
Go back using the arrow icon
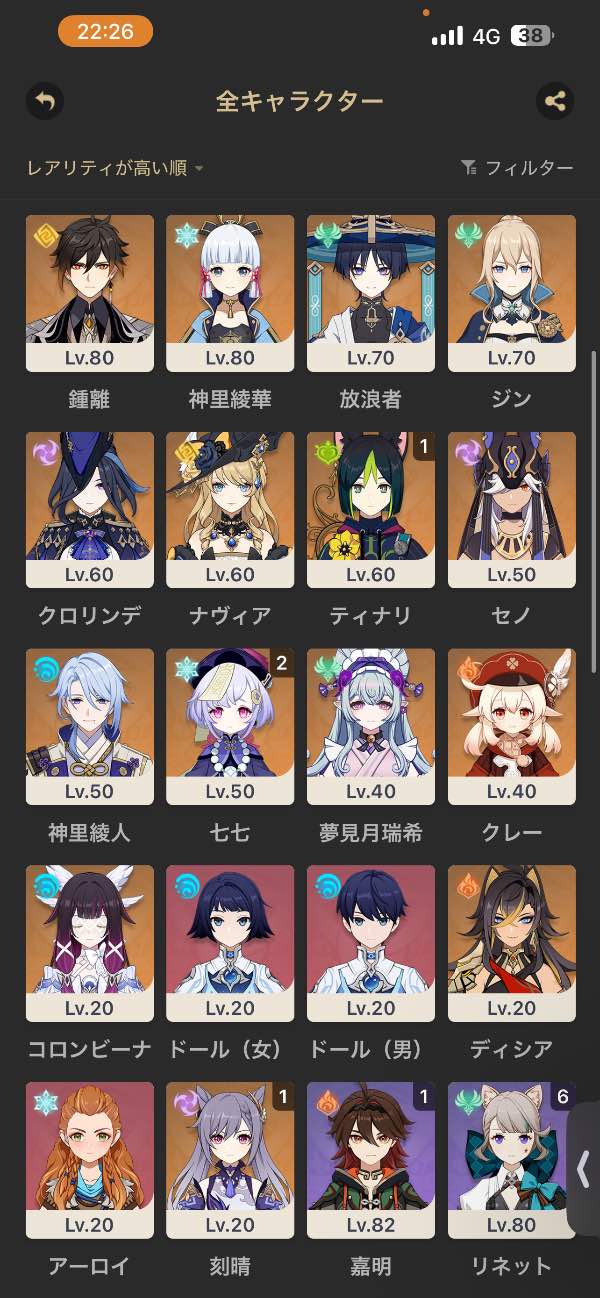[45, 101]
